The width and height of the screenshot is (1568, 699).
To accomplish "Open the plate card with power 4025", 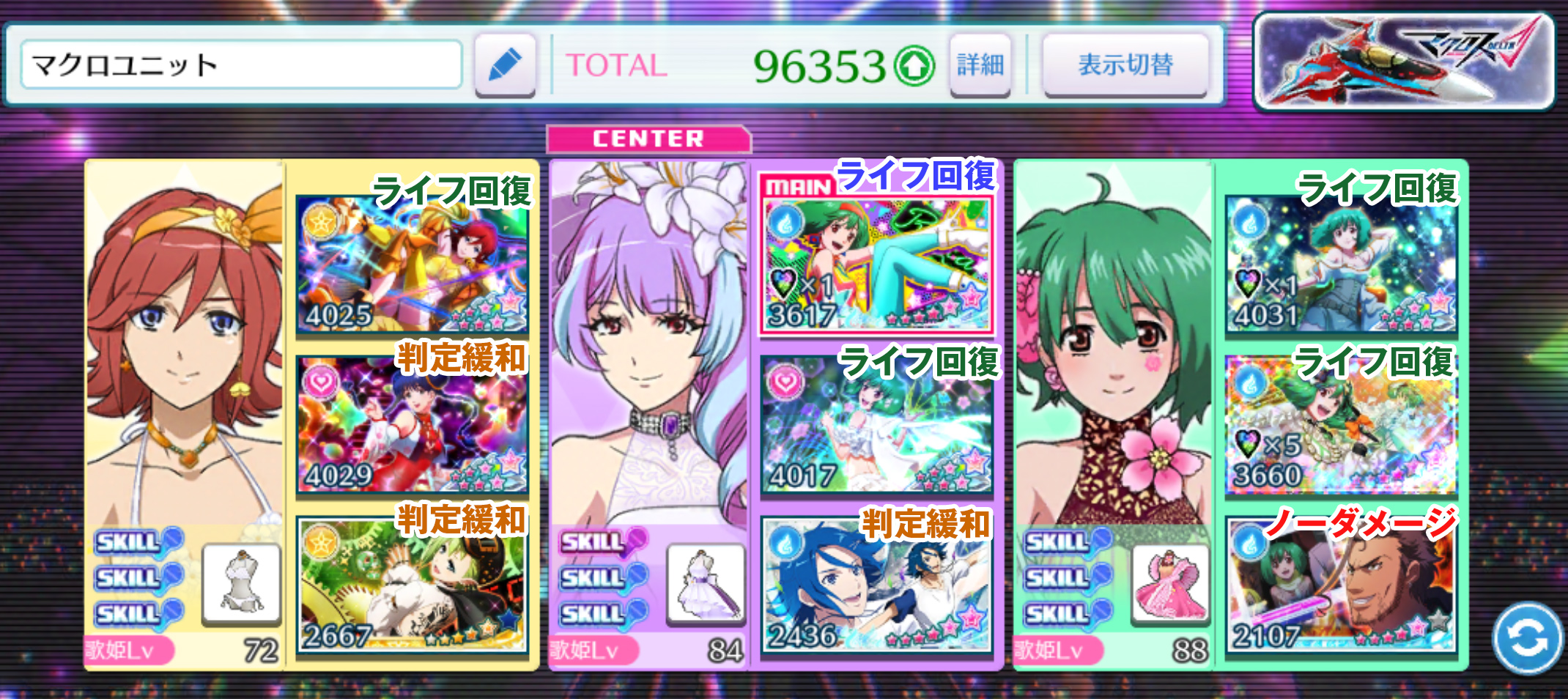I will point(412,265).
